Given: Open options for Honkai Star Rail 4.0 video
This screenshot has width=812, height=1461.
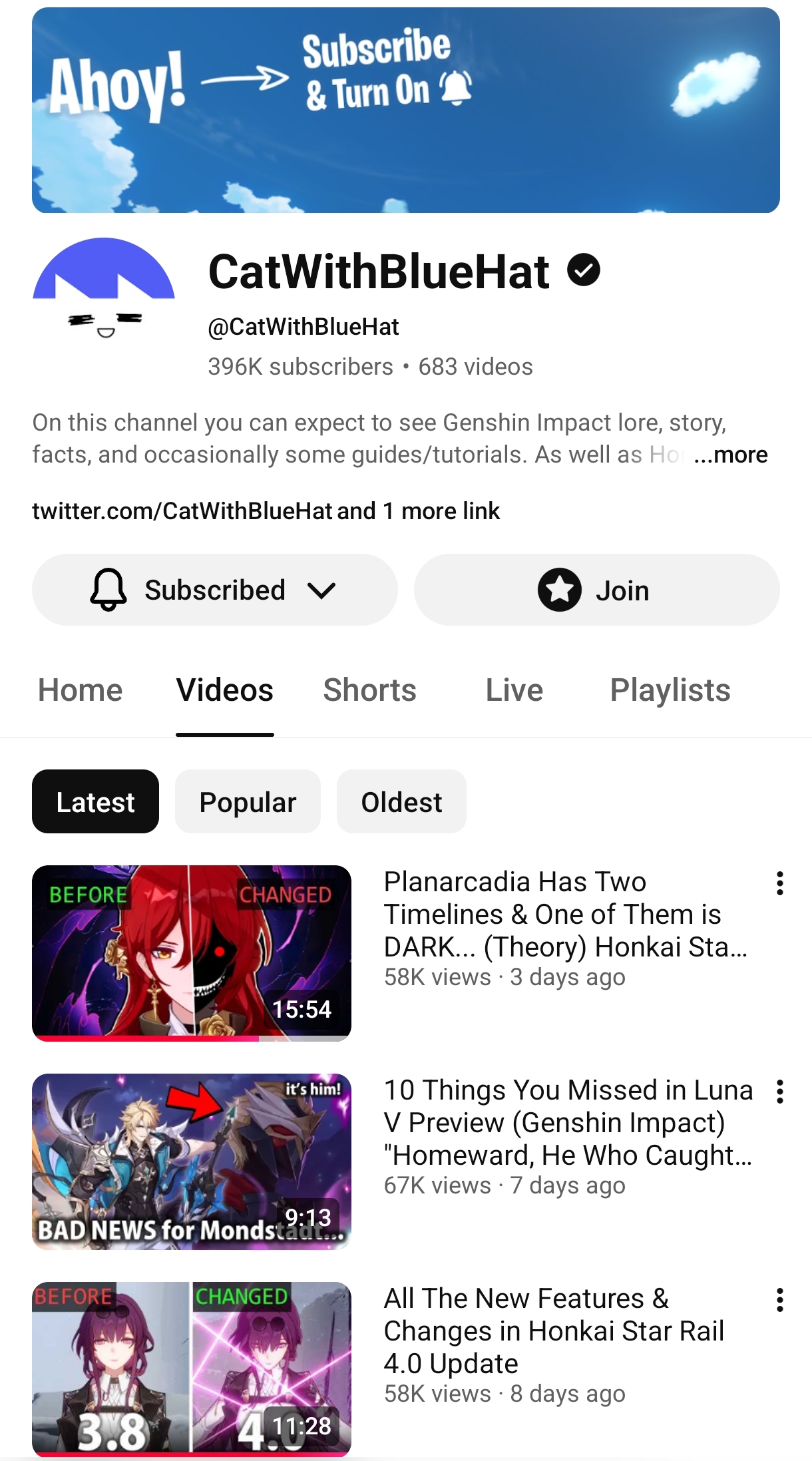Looking at the screenshot, I should pos(779,1300).
